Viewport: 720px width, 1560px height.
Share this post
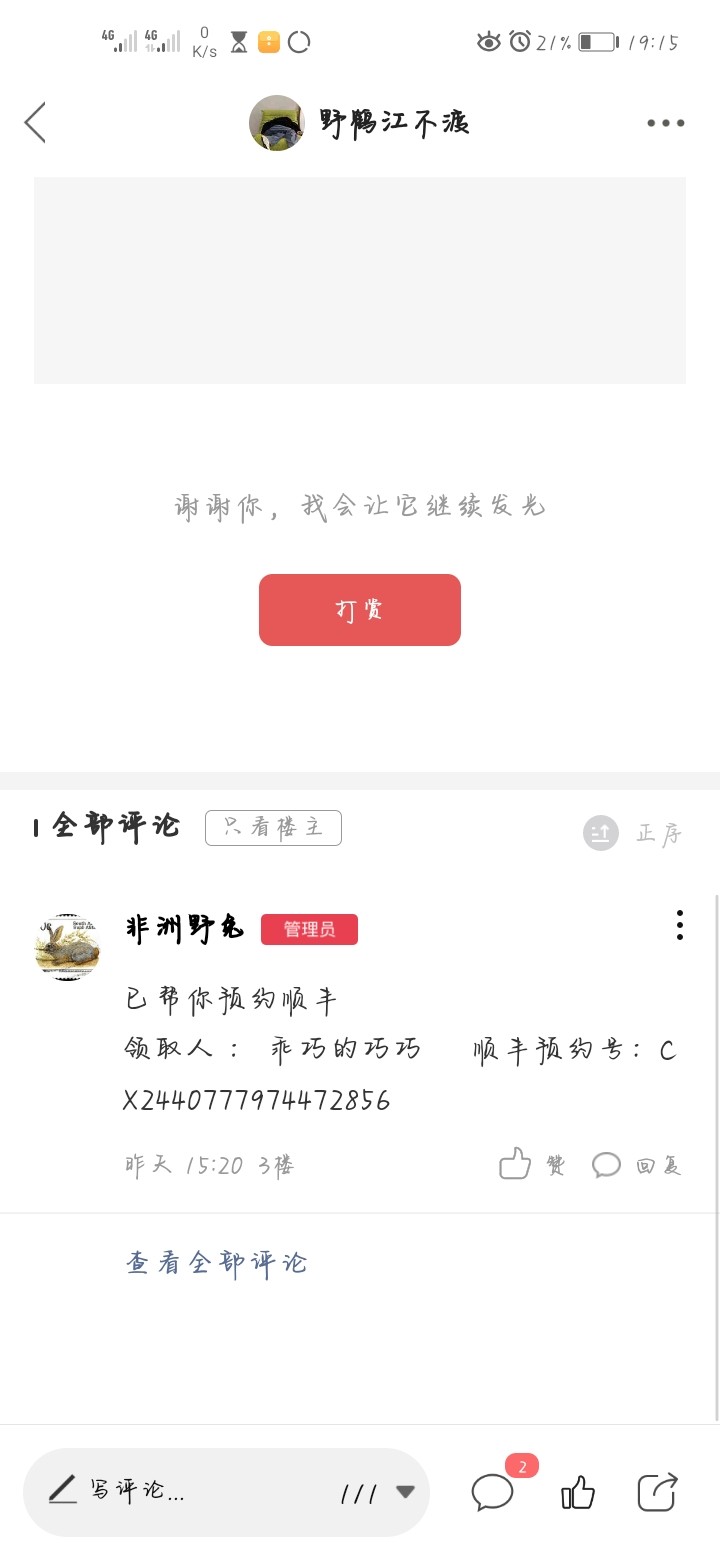click(658, 1492)
